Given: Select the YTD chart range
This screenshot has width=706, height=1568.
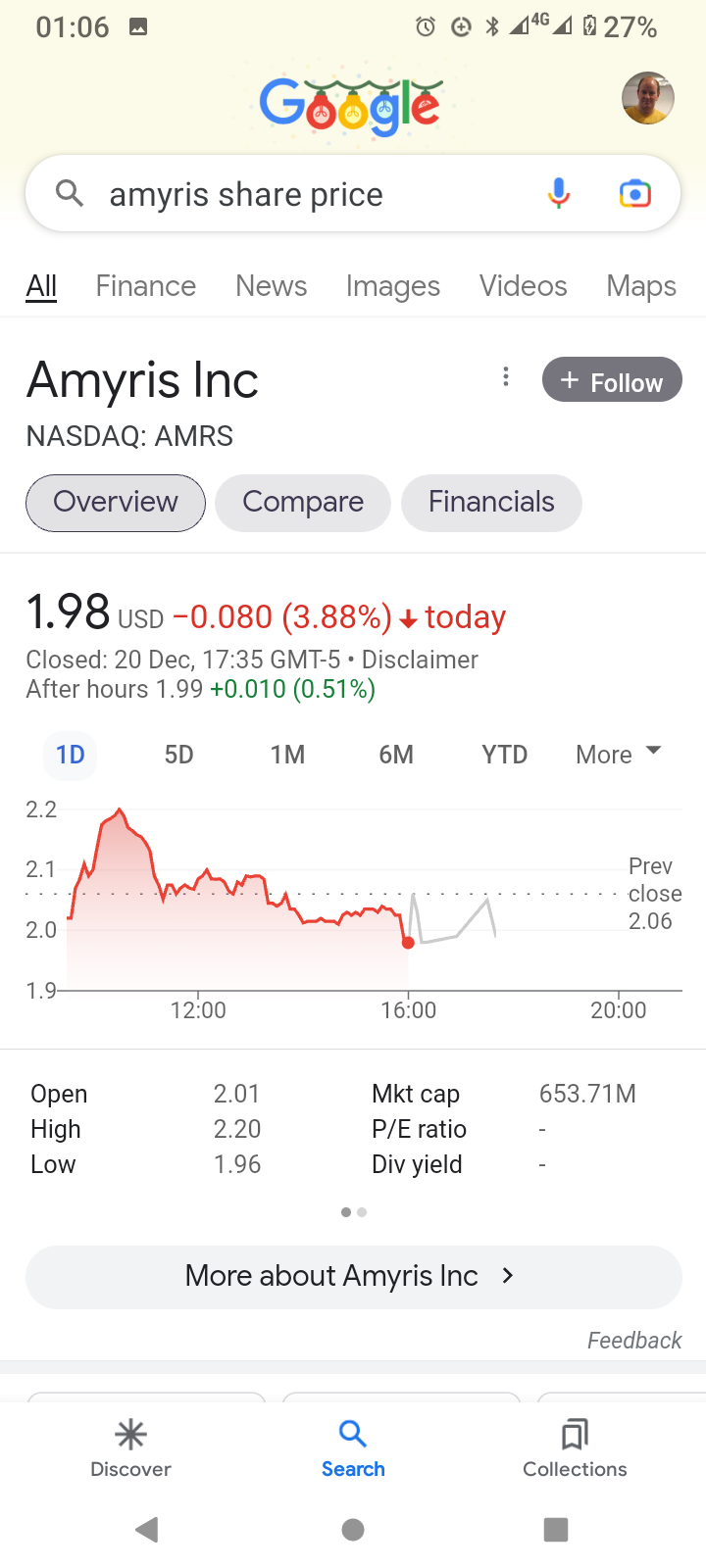Looking at the screenshot, I should coord(503,755).
